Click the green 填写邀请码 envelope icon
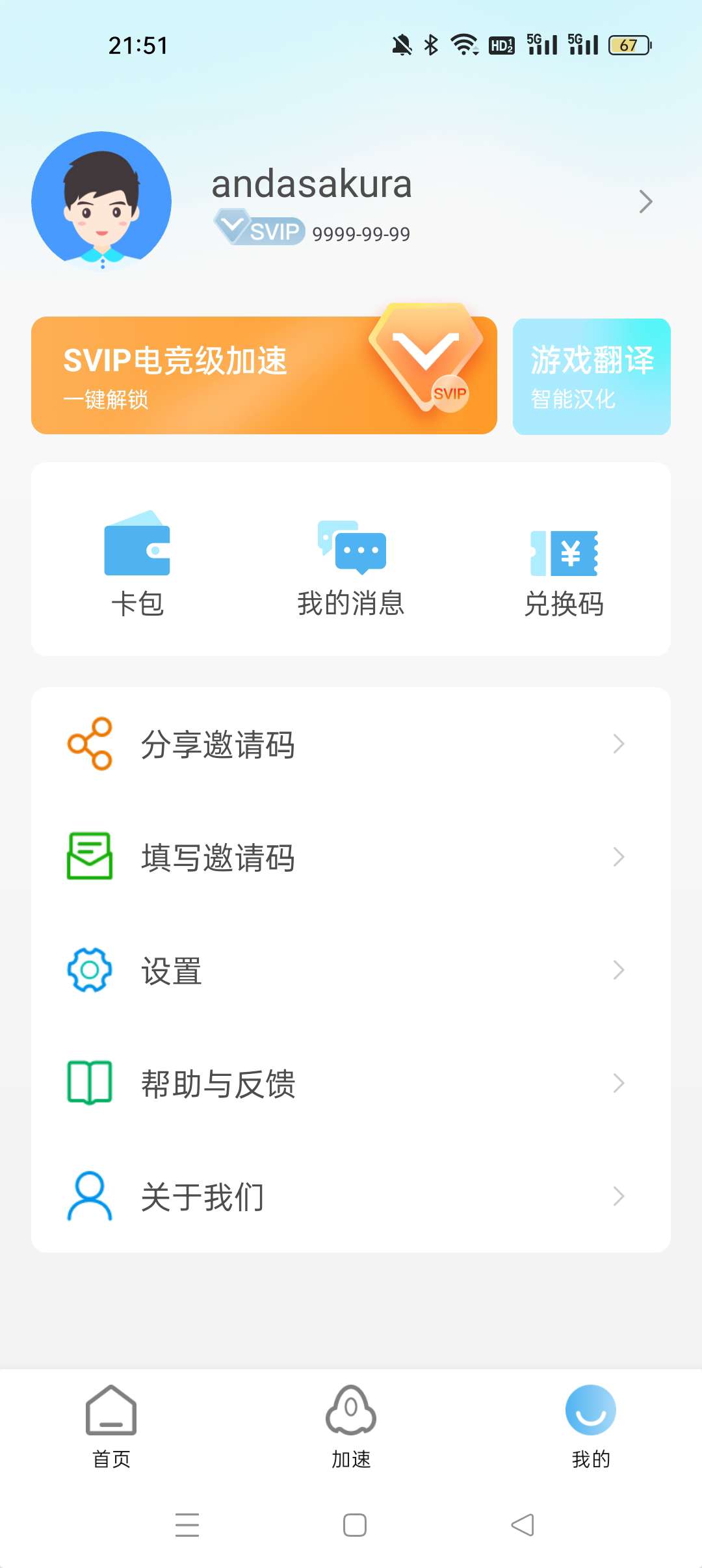Screen dimensions: 702x1568 tap(91, 857)
